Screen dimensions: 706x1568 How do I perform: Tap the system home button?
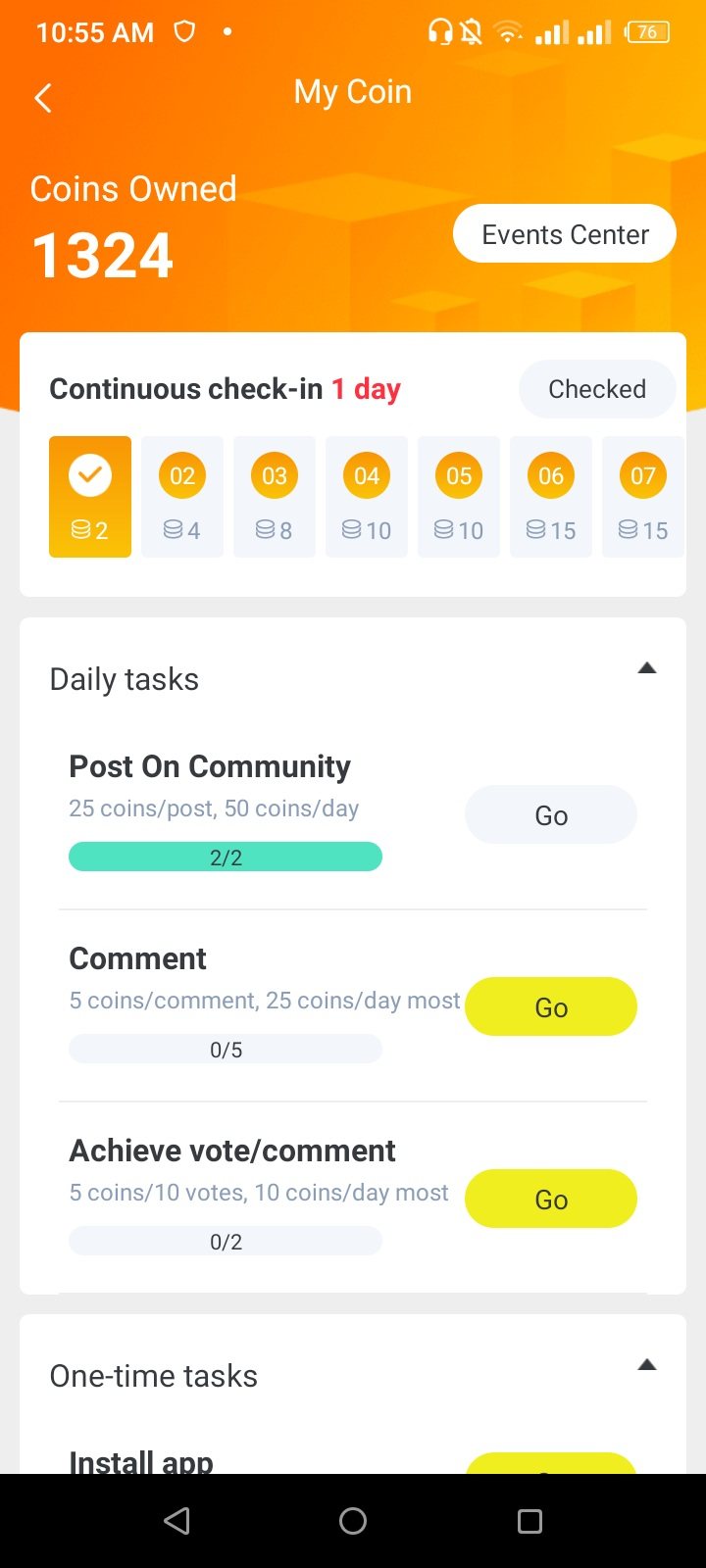(353, 1521)
